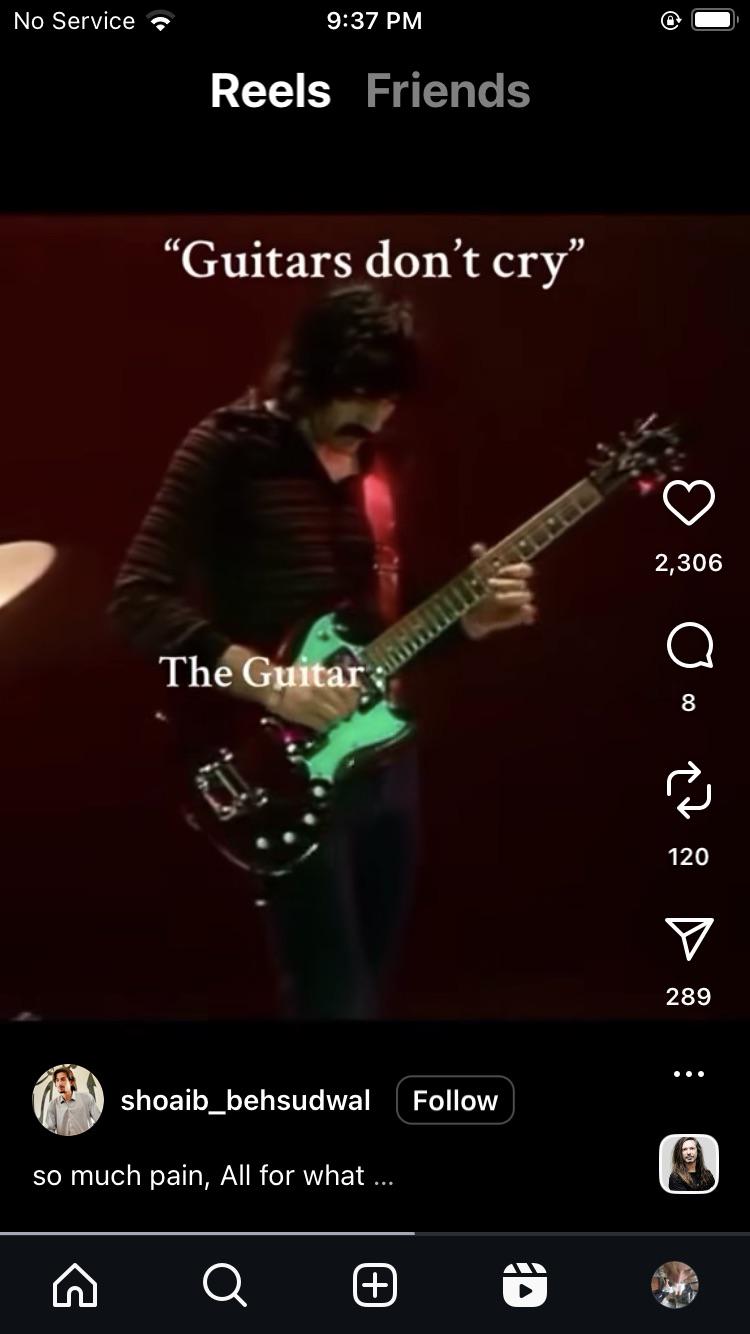Viewport: 750px width, 1334px height.
Task: Repost this reel
Action: 689,790
